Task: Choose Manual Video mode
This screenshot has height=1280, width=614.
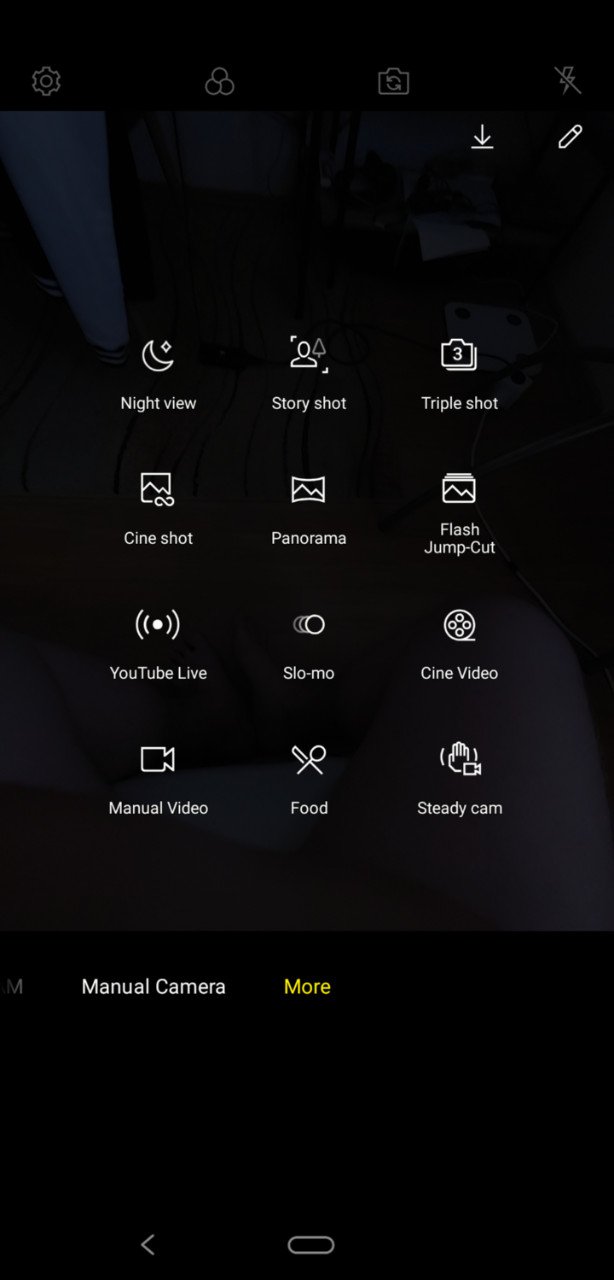Action: [x=158, y=780]
